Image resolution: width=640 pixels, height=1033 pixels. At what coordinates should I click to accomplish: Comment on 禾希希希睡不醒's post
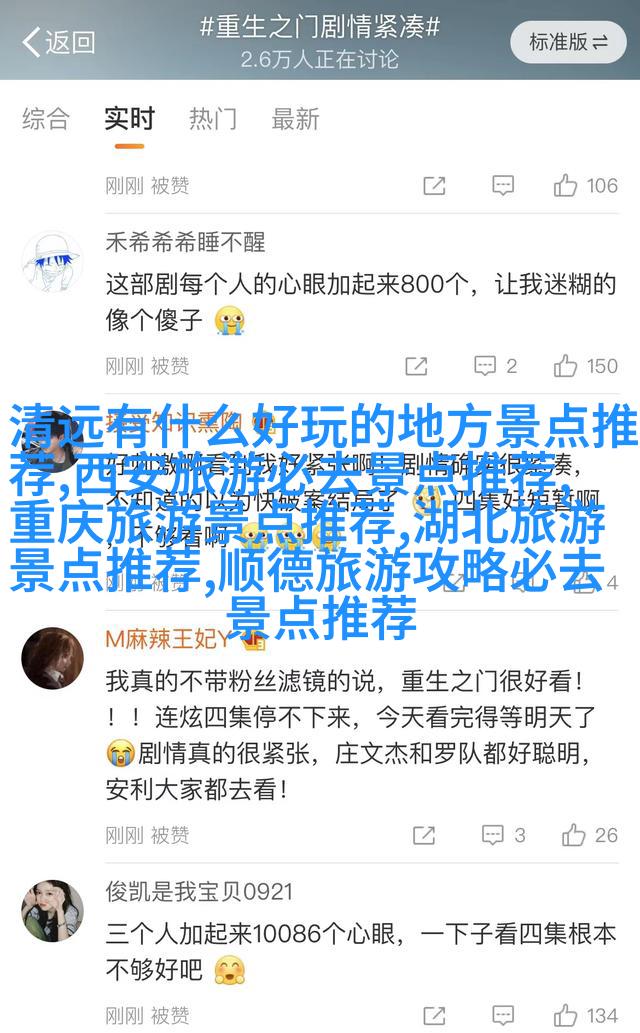tap(498, 366)
